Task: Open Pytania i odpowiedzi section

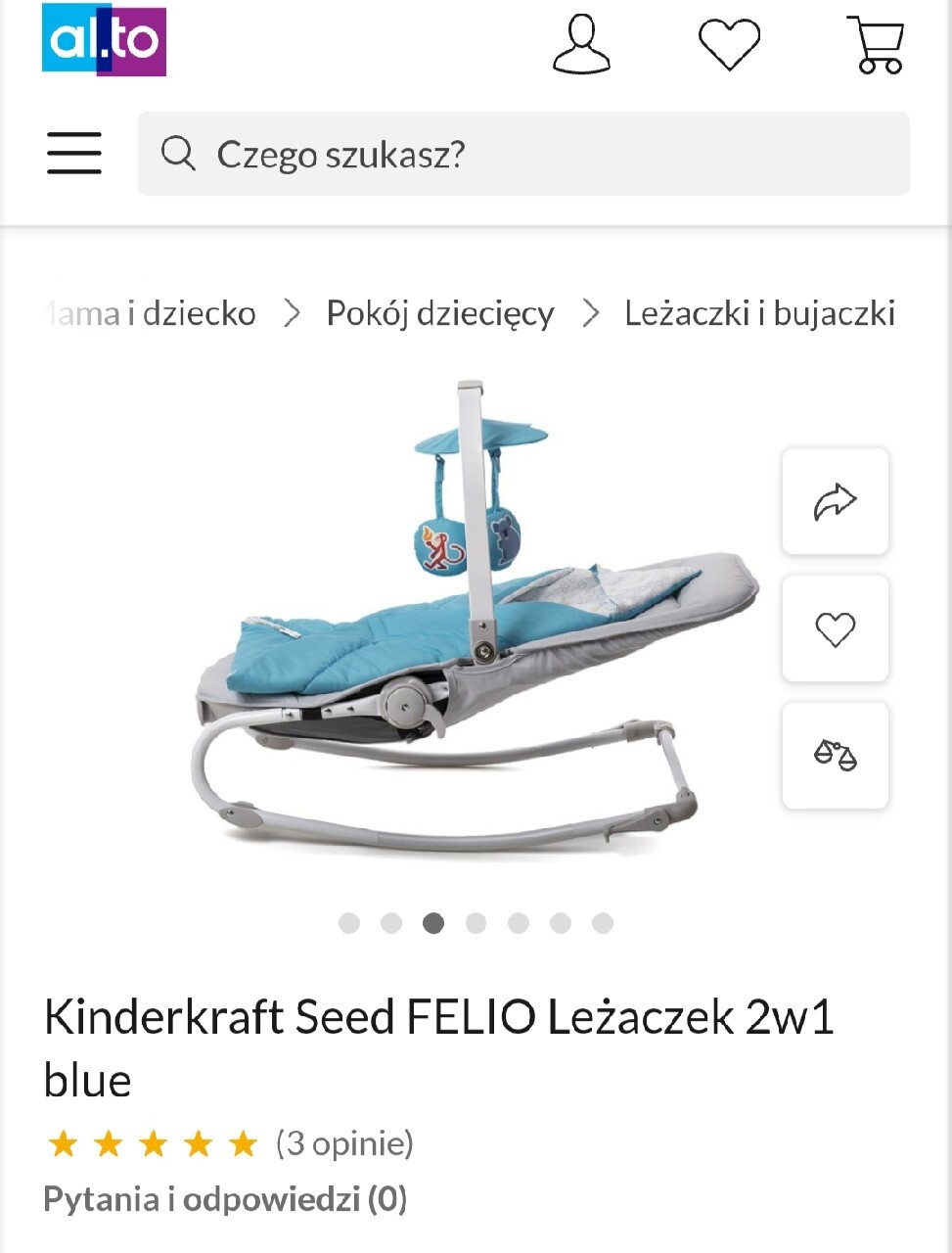Action: pos(225,1199)
